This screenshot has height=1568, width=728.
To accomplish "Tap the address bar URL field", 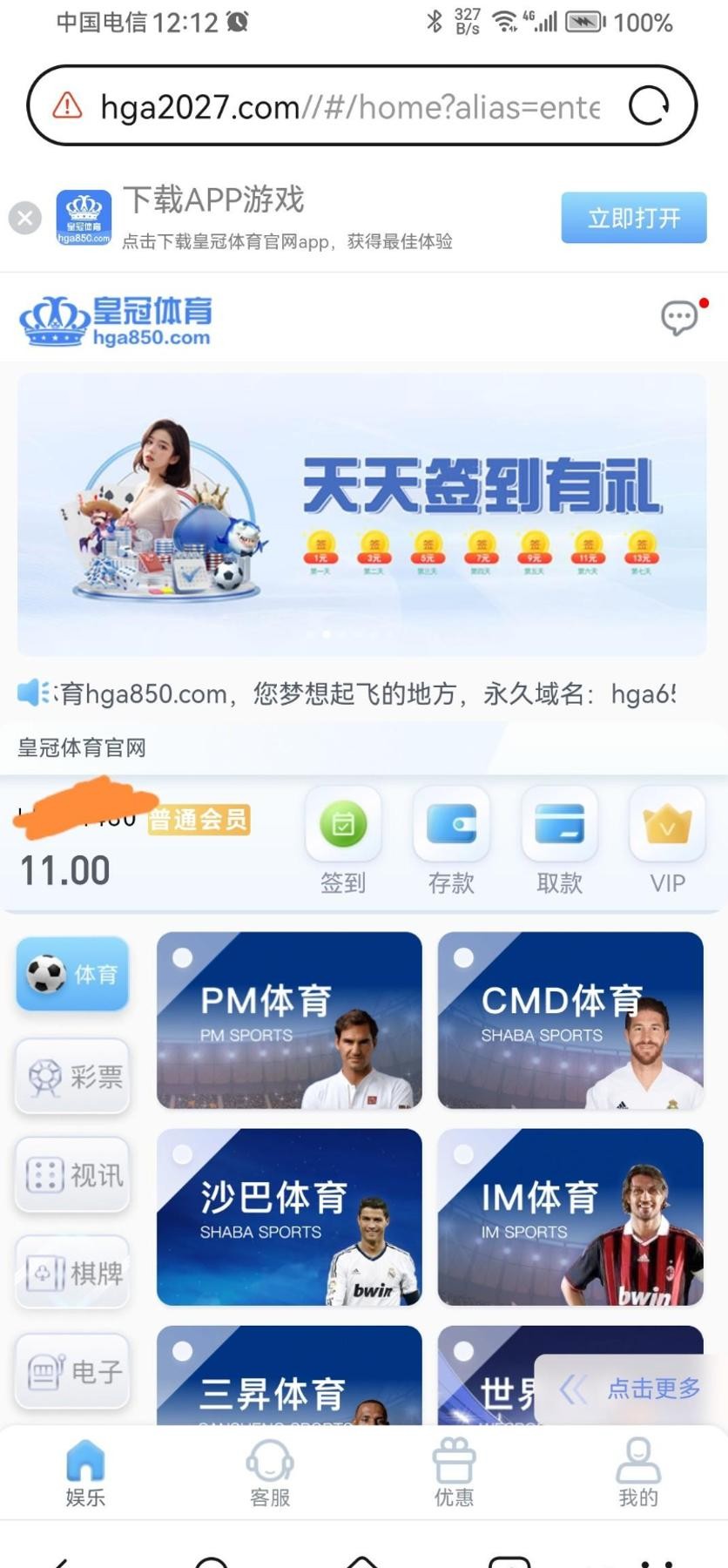I will click(348, 107).
